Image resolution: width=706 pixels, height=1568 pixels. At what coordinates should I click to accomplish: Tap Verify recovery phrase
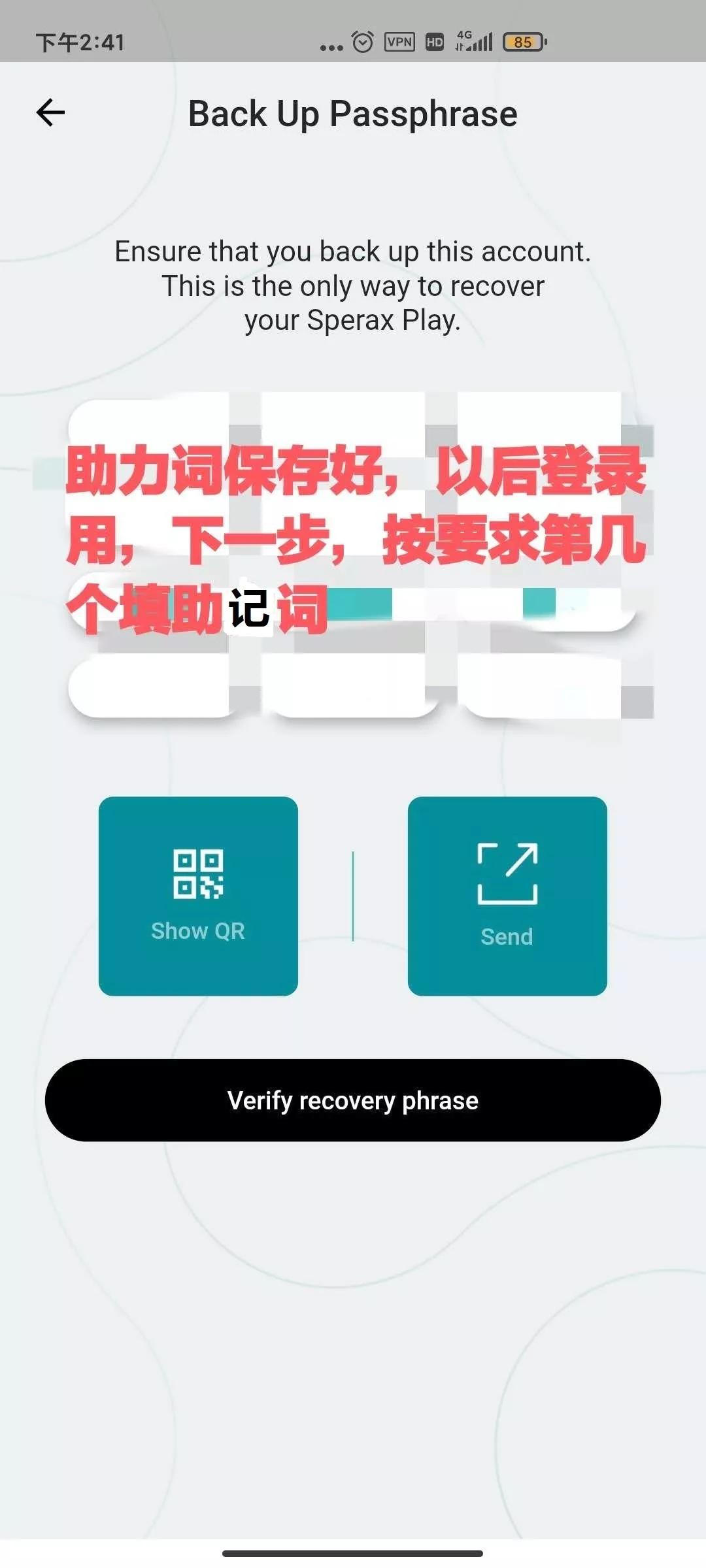(x=353, y=1100)
